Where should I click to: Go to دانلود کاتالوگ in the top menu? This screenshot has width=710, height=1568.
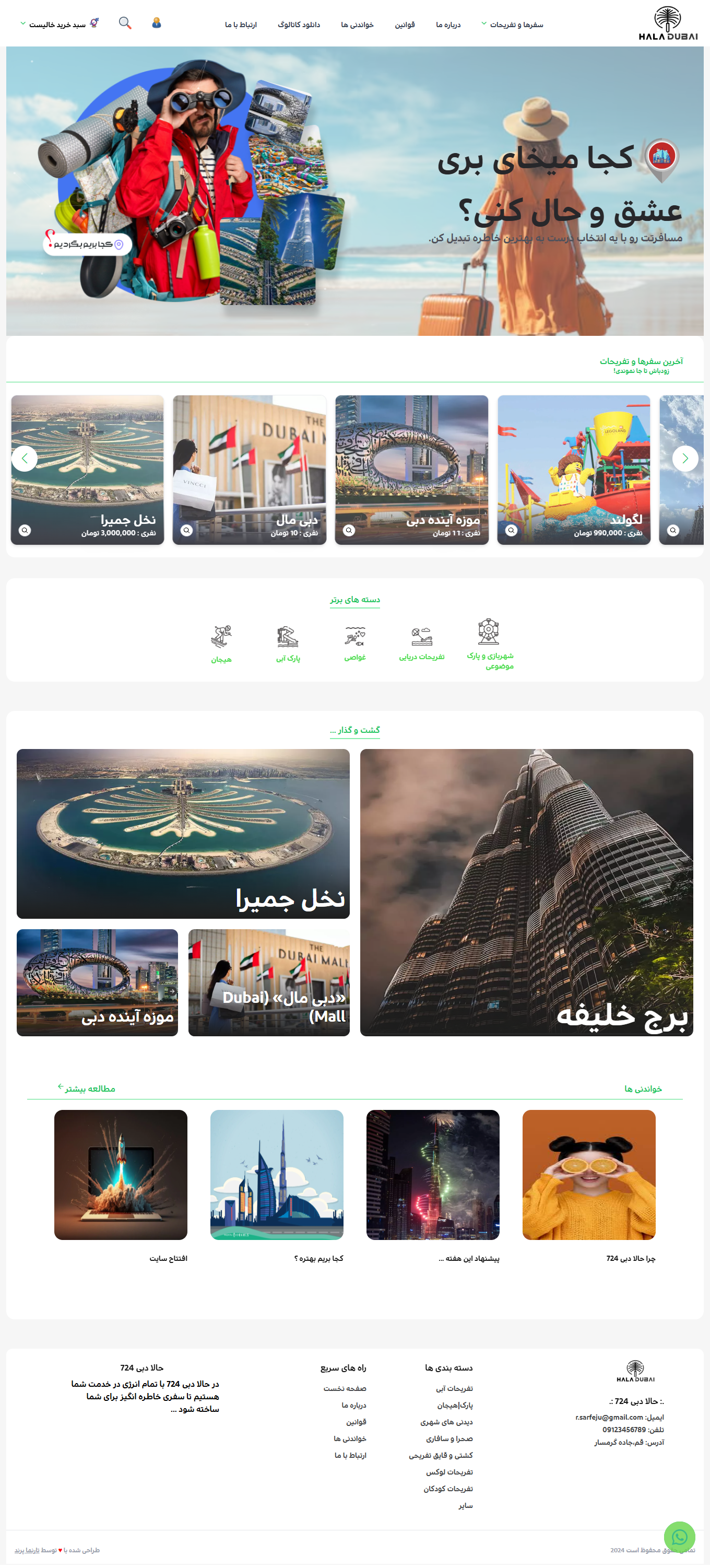pos(299,25)
